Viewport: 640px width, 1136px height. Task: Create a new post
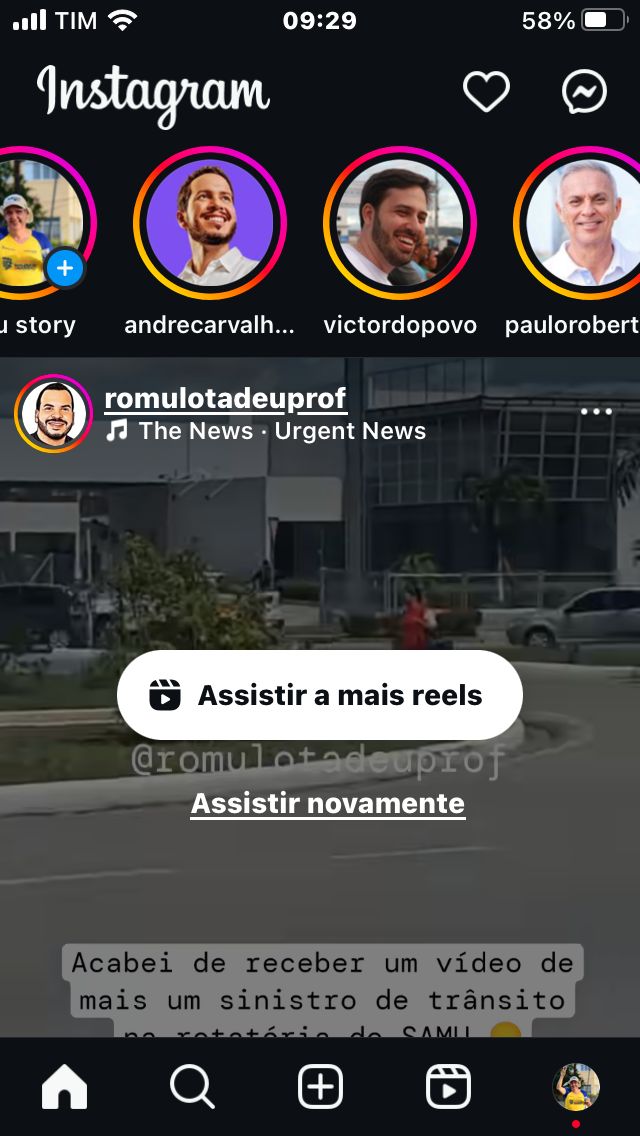coord(320,1086)
